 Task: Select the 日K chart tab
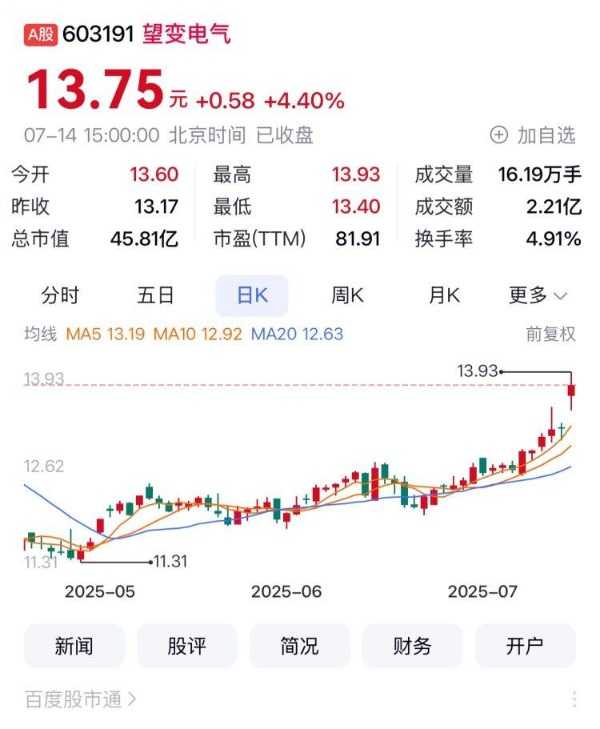pos(251,295)
